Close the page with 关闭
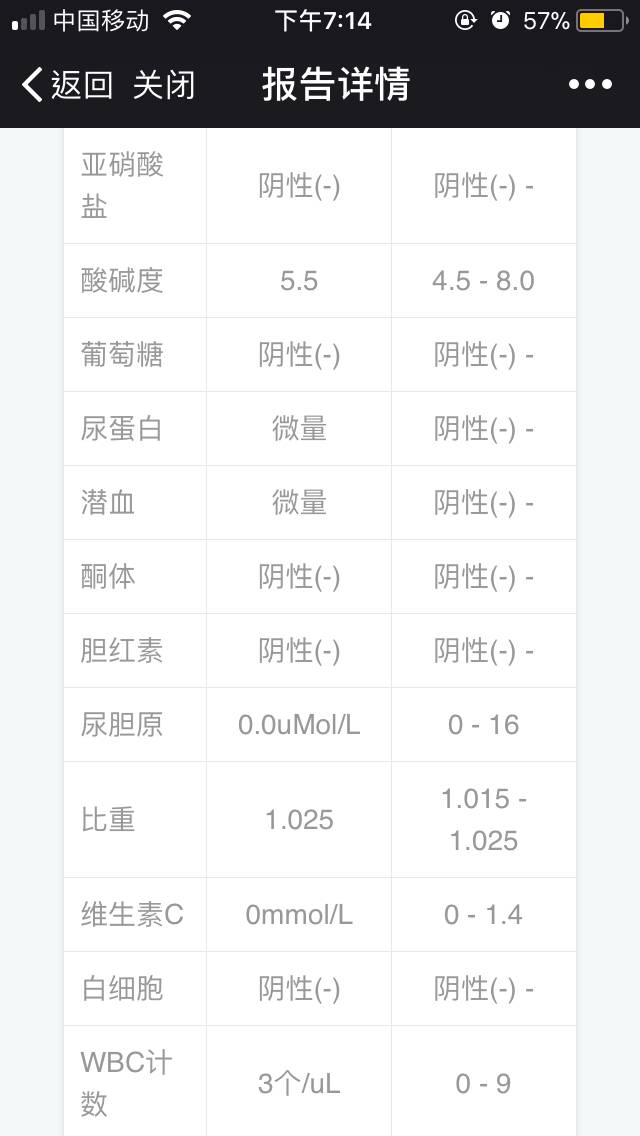640x1136 pixels. point(163,85)
